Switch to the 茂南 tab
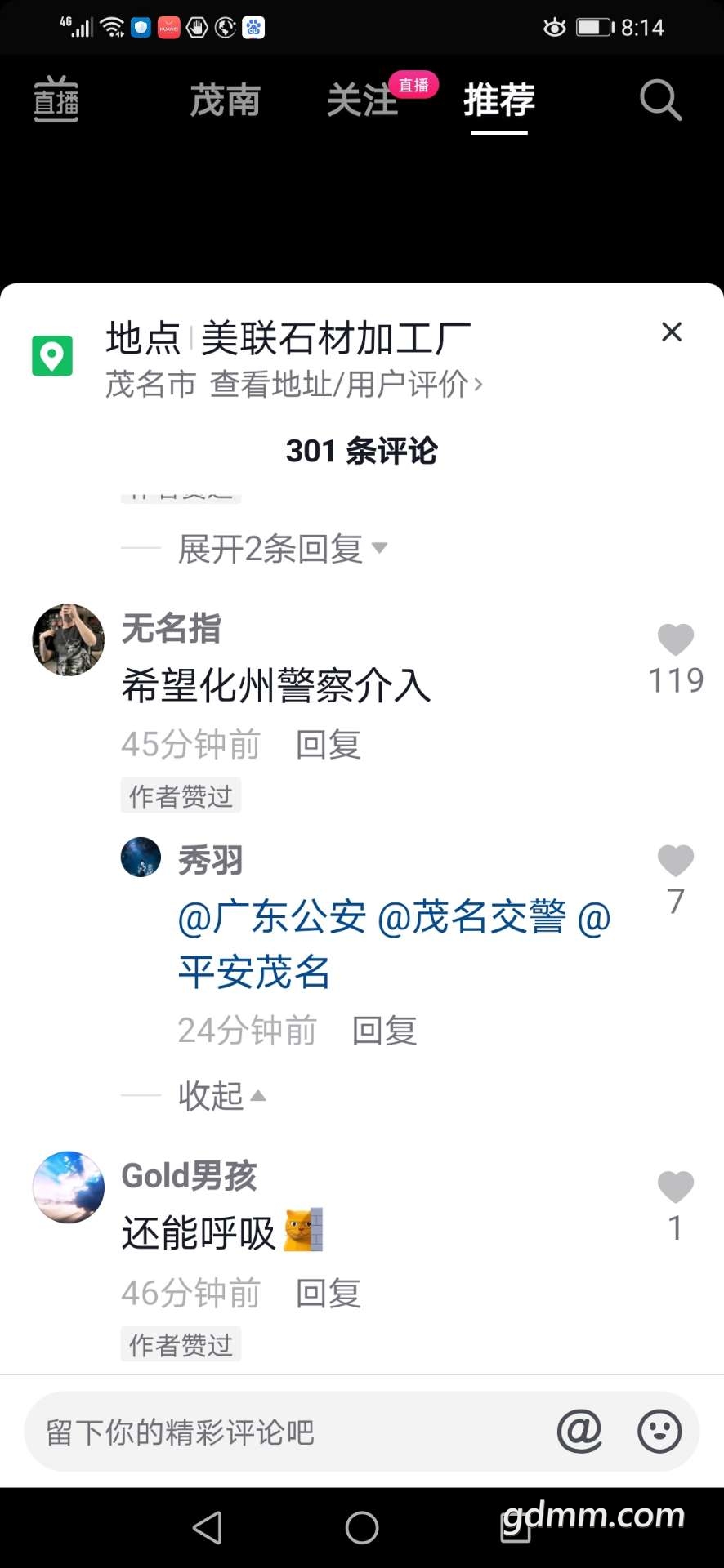This screenshot has height=1568, width=724. (225, 100)
